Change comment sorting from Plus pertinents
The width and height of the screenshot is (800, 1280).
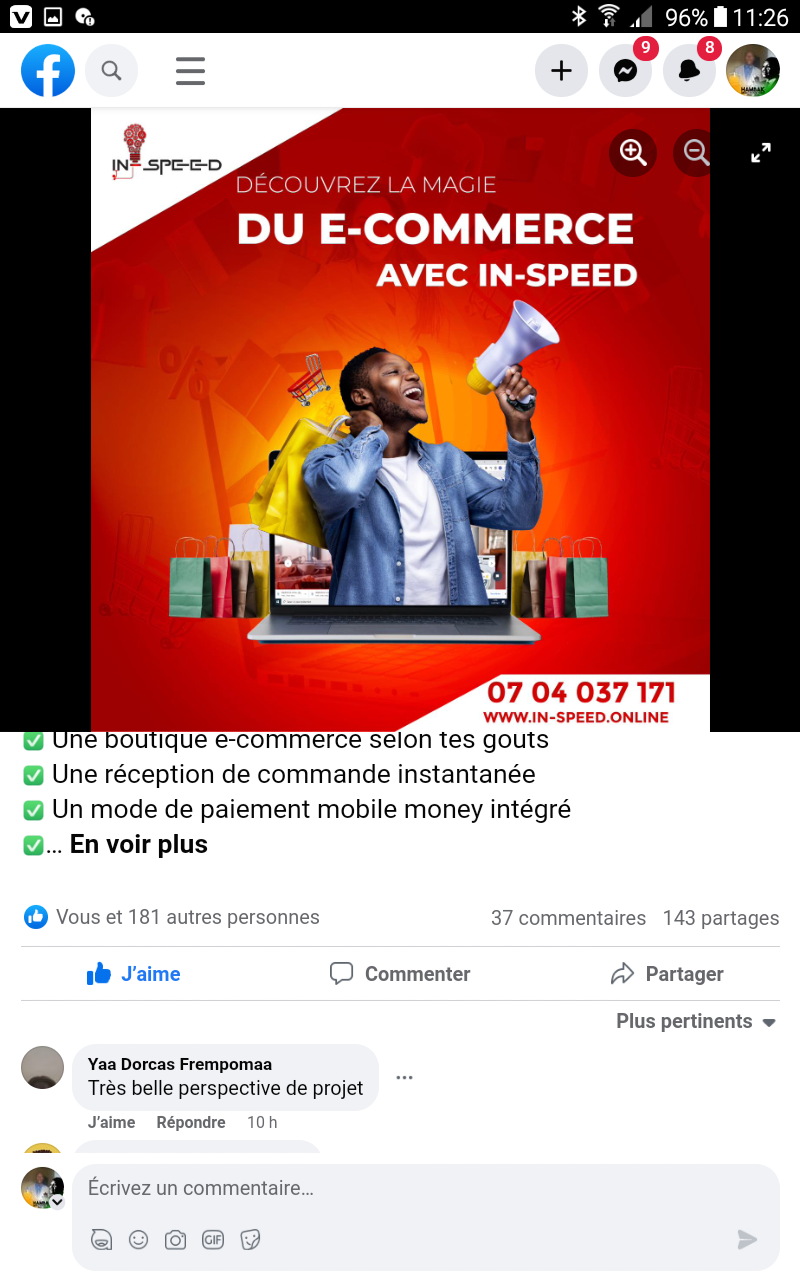click(696, 1021)
